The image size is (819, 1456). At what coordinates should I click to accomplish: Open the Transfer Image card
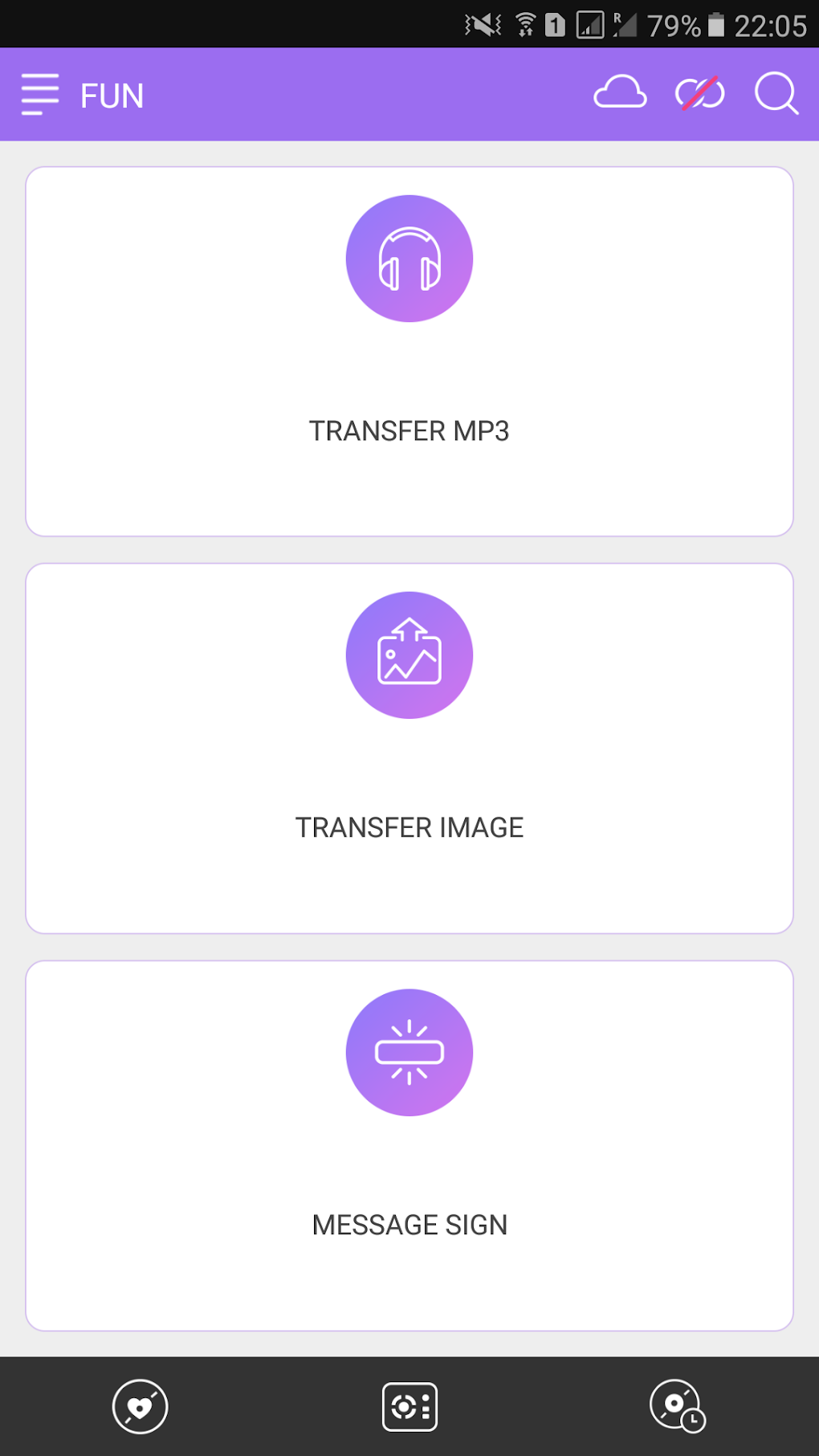click(409, 748)
